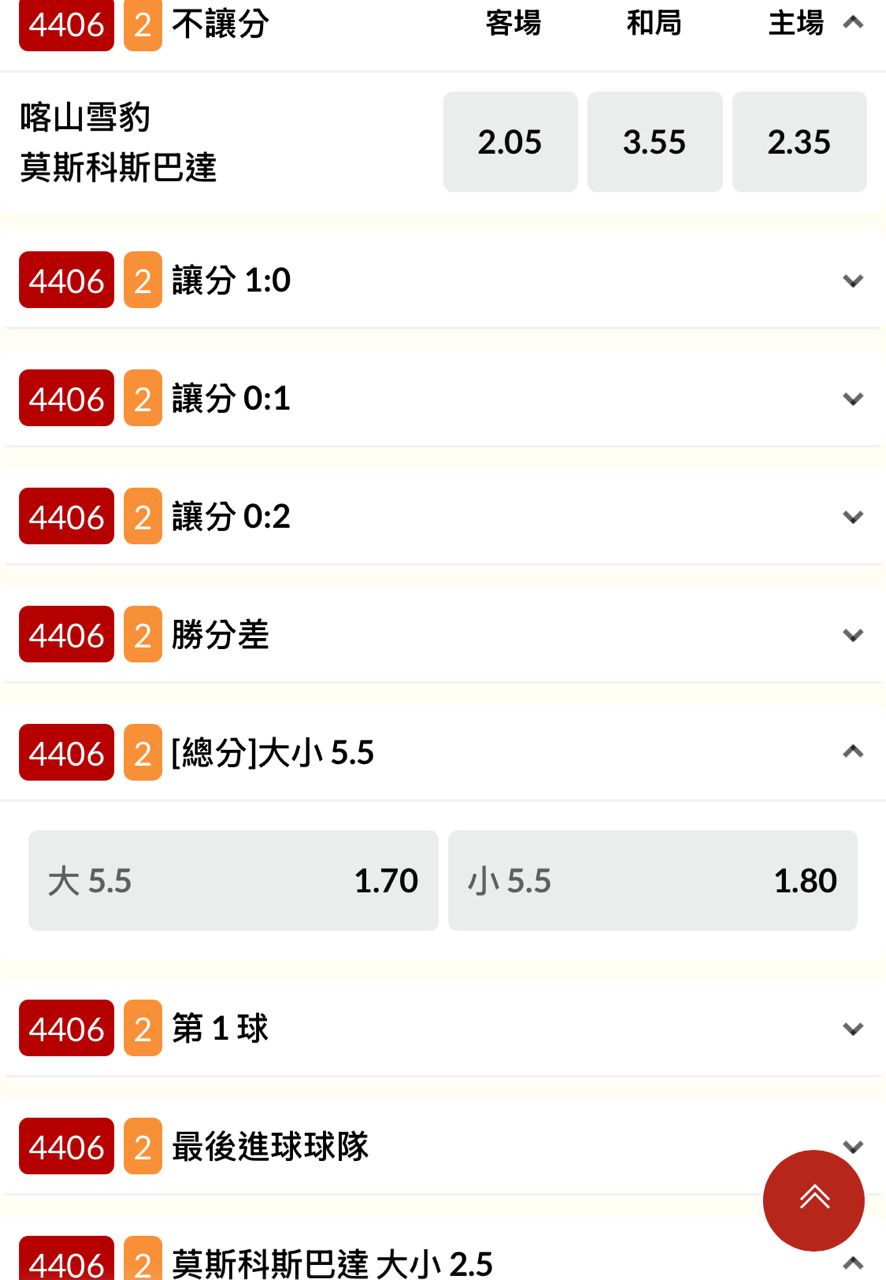Expand the 讓分 0:2 market
The width and height of the screenshot is (886, 1280).
click(852, 517)
